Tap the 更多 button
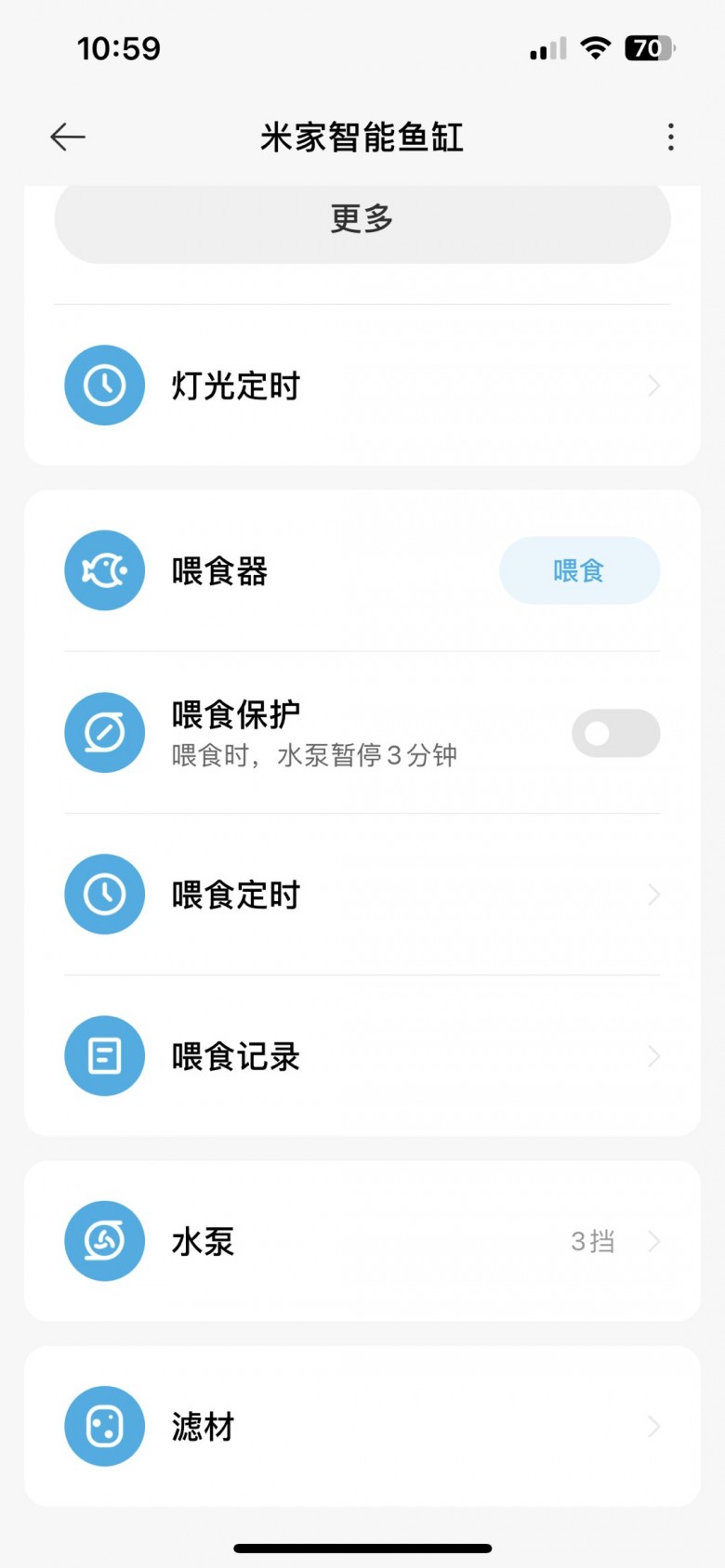This screenshot has height=1568, width=725. (x=362, y=220)
